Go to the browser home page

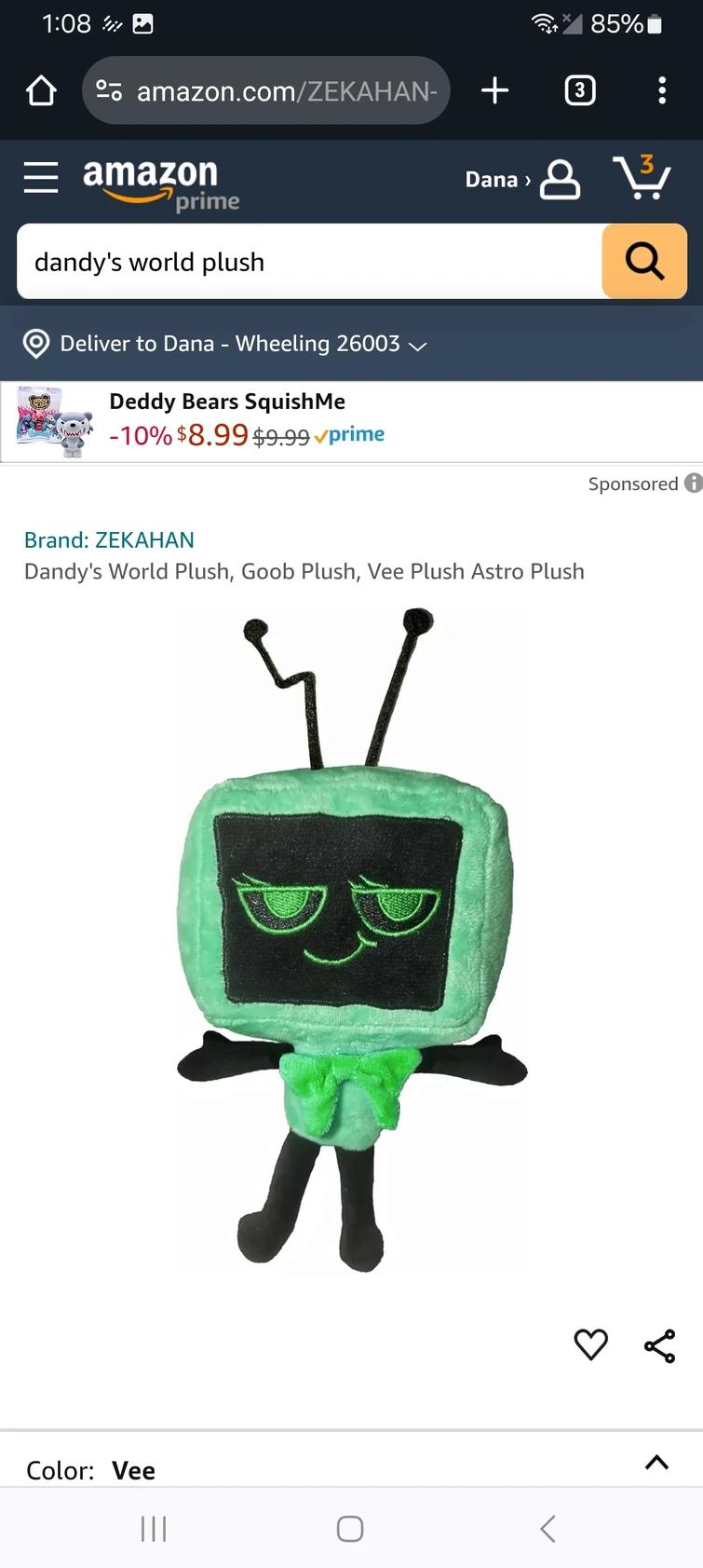click(41, 91)
